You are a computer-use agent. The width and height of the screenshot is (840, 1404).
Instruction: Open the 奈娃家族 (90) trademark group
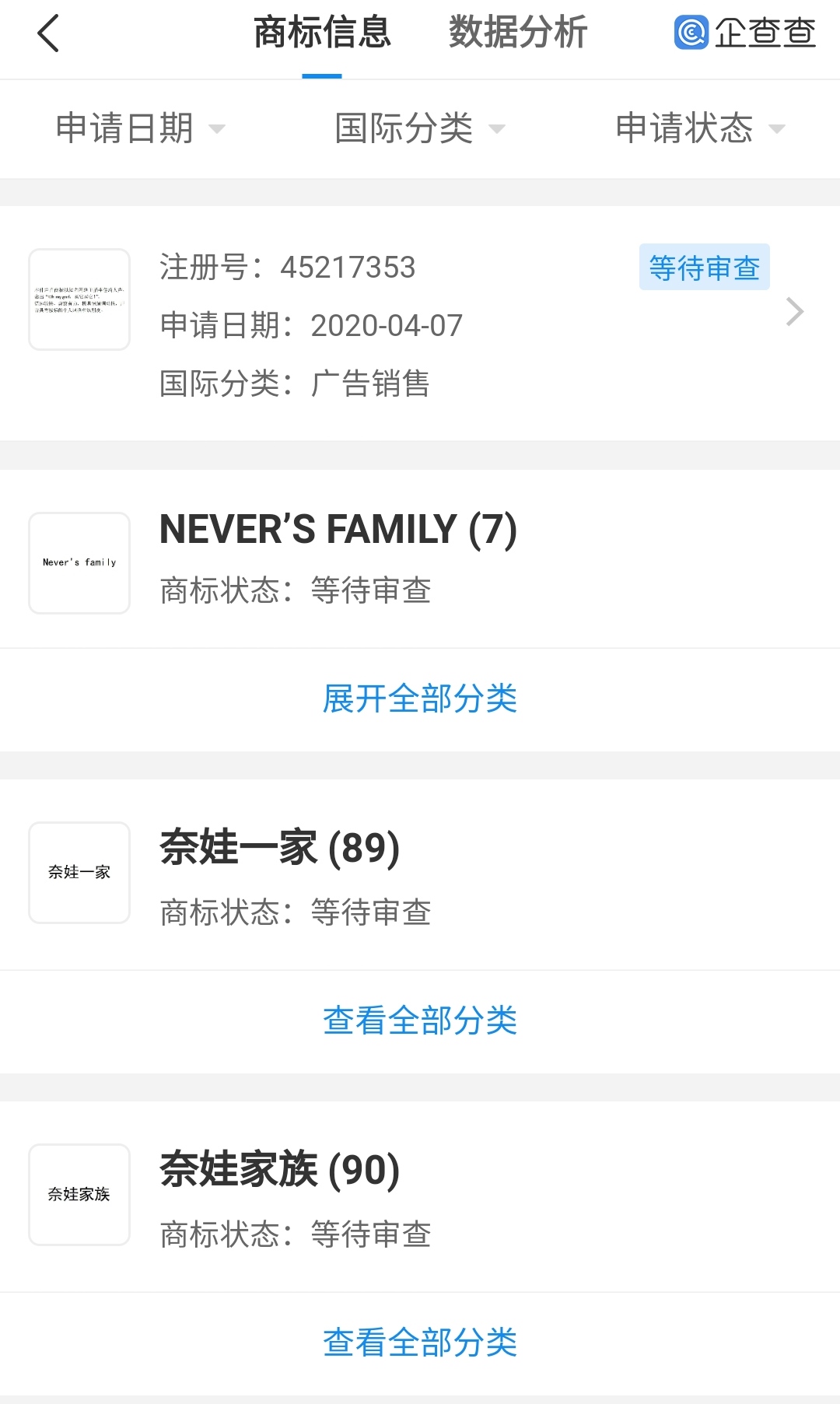(420, 1196)
